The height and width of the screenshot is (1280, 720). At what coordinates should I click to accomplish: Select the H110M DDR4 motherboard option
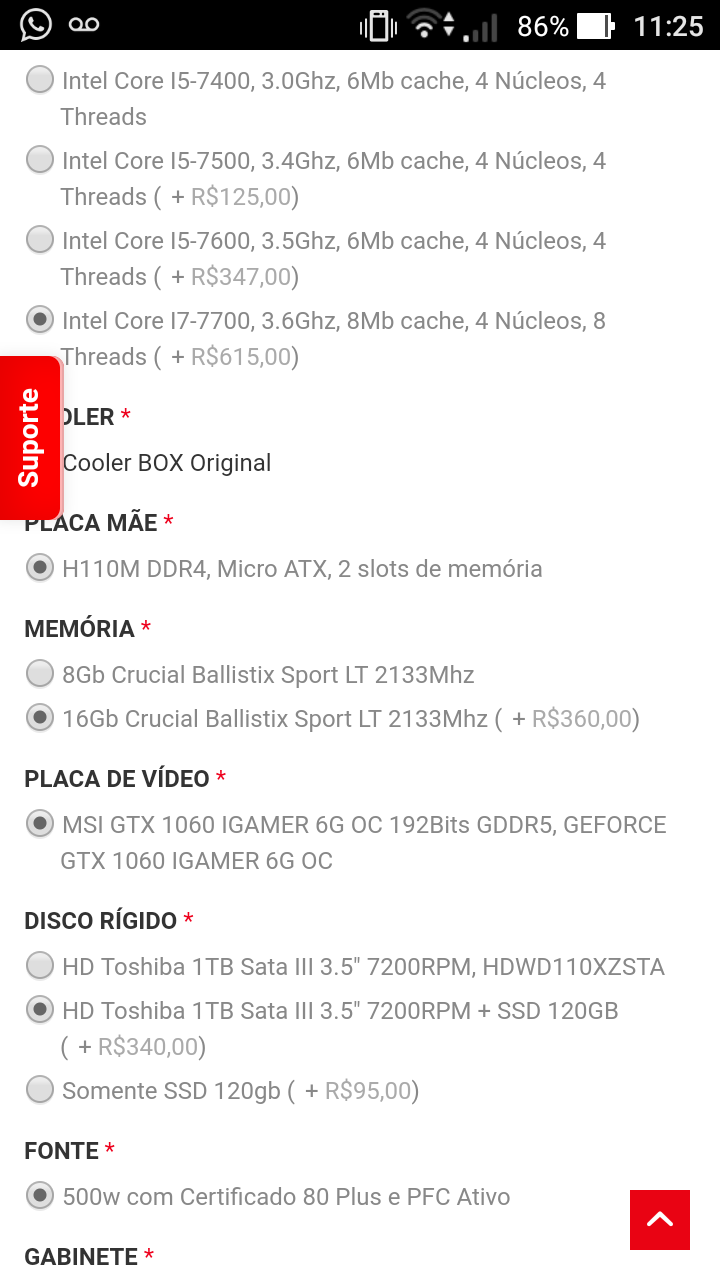point(40,568)
